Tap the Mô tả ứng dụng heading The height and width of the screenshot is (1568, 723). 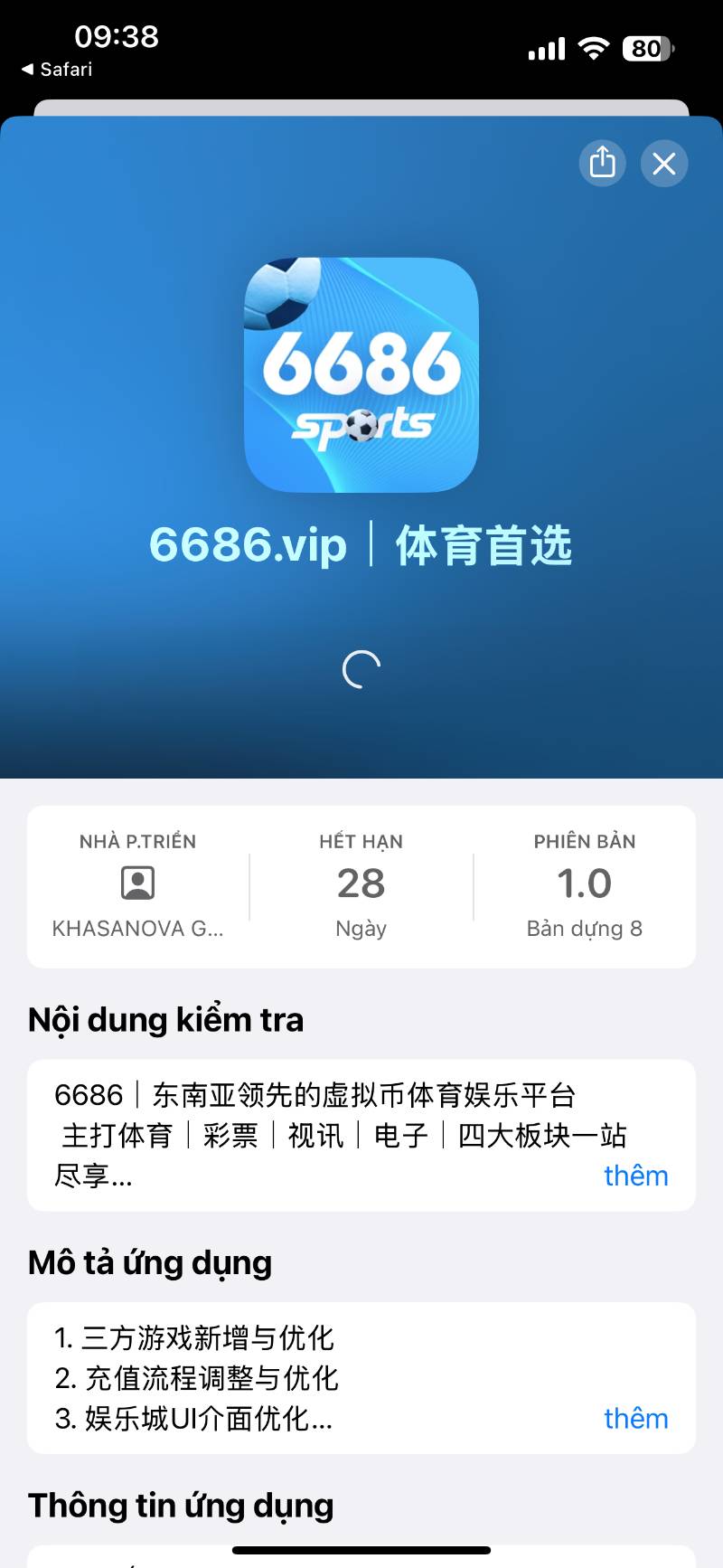tap(149, 1262)
